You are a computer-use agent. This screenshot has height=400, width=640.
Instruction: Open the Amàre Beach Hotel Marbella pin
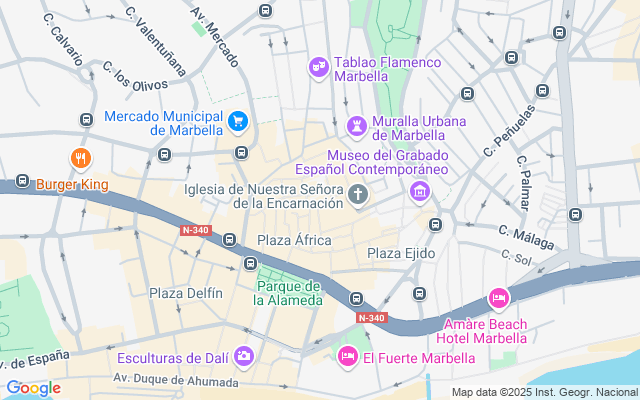point(498,298)
